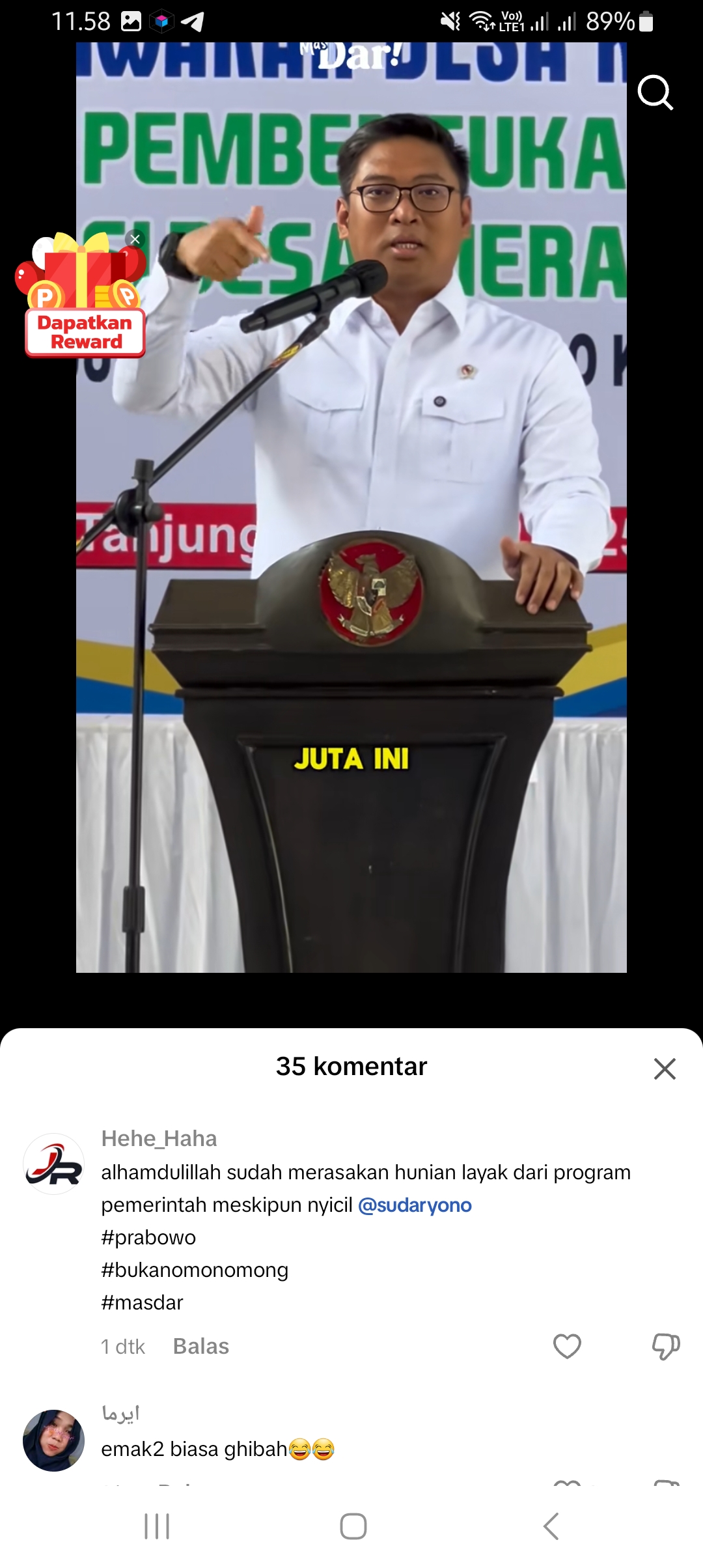Go to the system home screen
This screenshot has width=703, height=1568.
point(353,1526)
